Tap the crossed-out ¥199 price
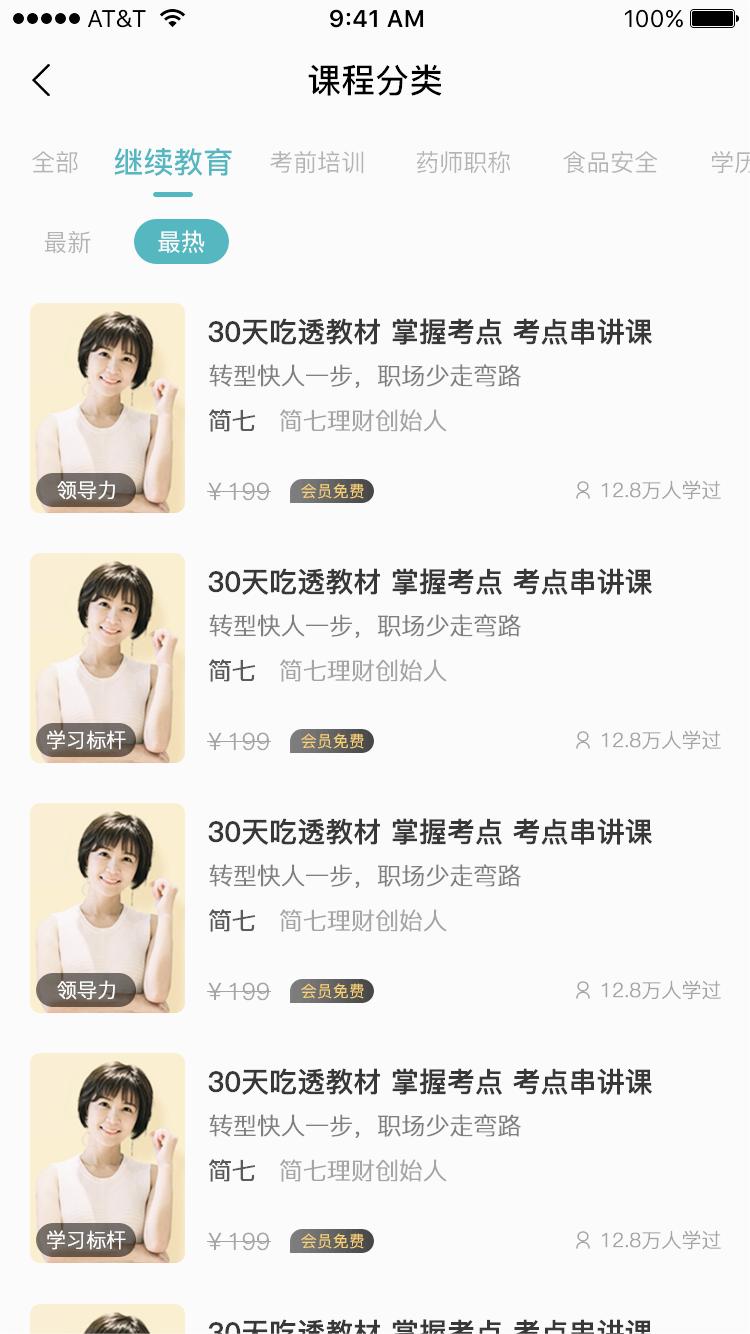This screenshot has width=750, height=1334. (x=239, y=491)
